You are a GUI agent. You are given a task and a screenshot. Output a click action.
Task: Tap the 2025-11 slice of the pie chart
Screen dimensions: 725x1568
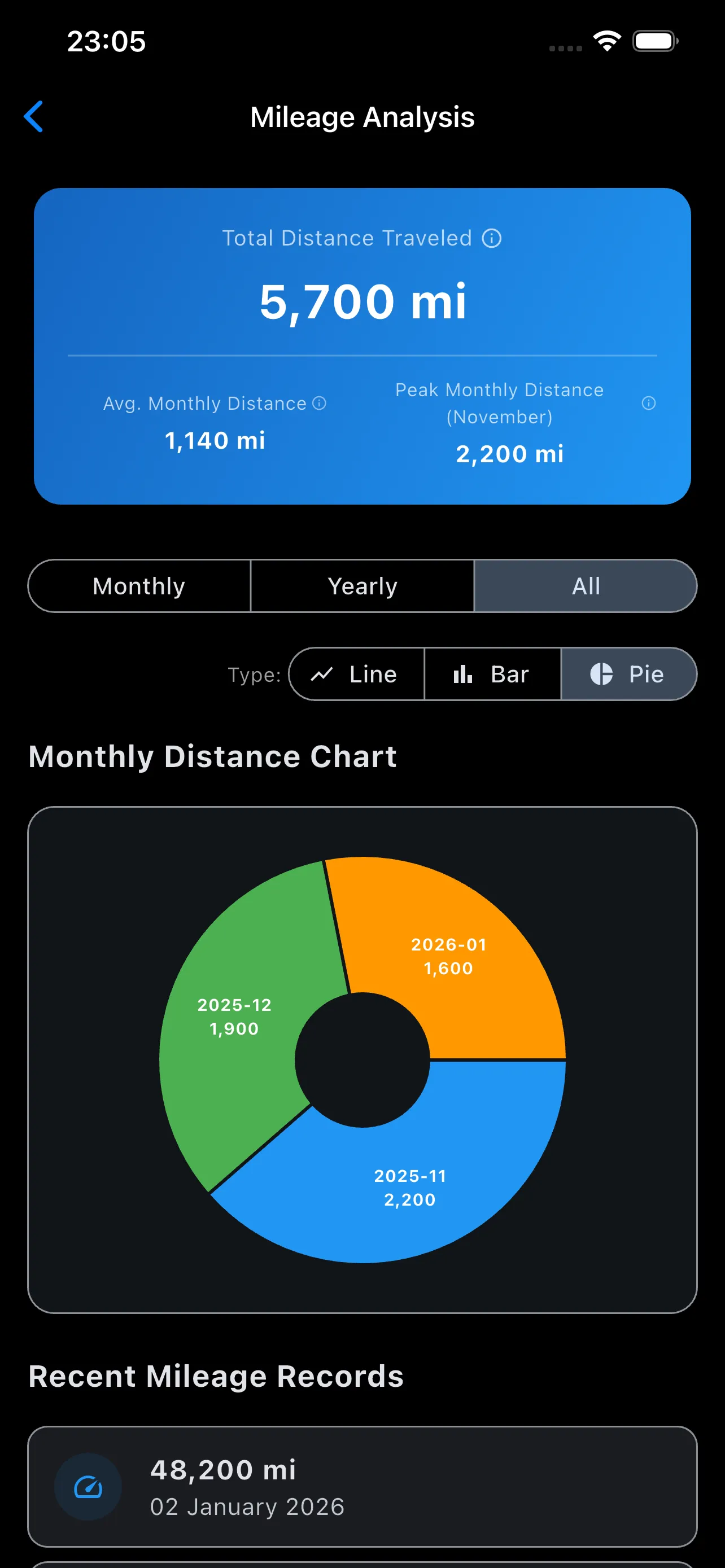(x=409, y=1187)
